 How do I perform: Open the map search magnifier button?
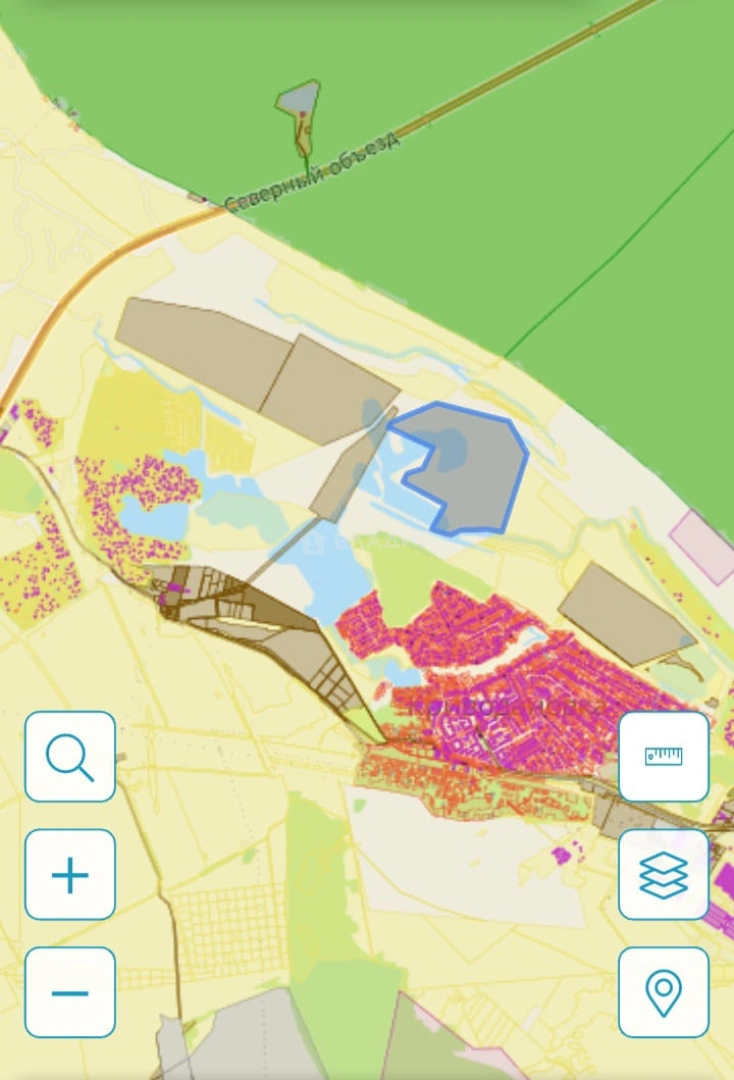[x=70, y=757]
